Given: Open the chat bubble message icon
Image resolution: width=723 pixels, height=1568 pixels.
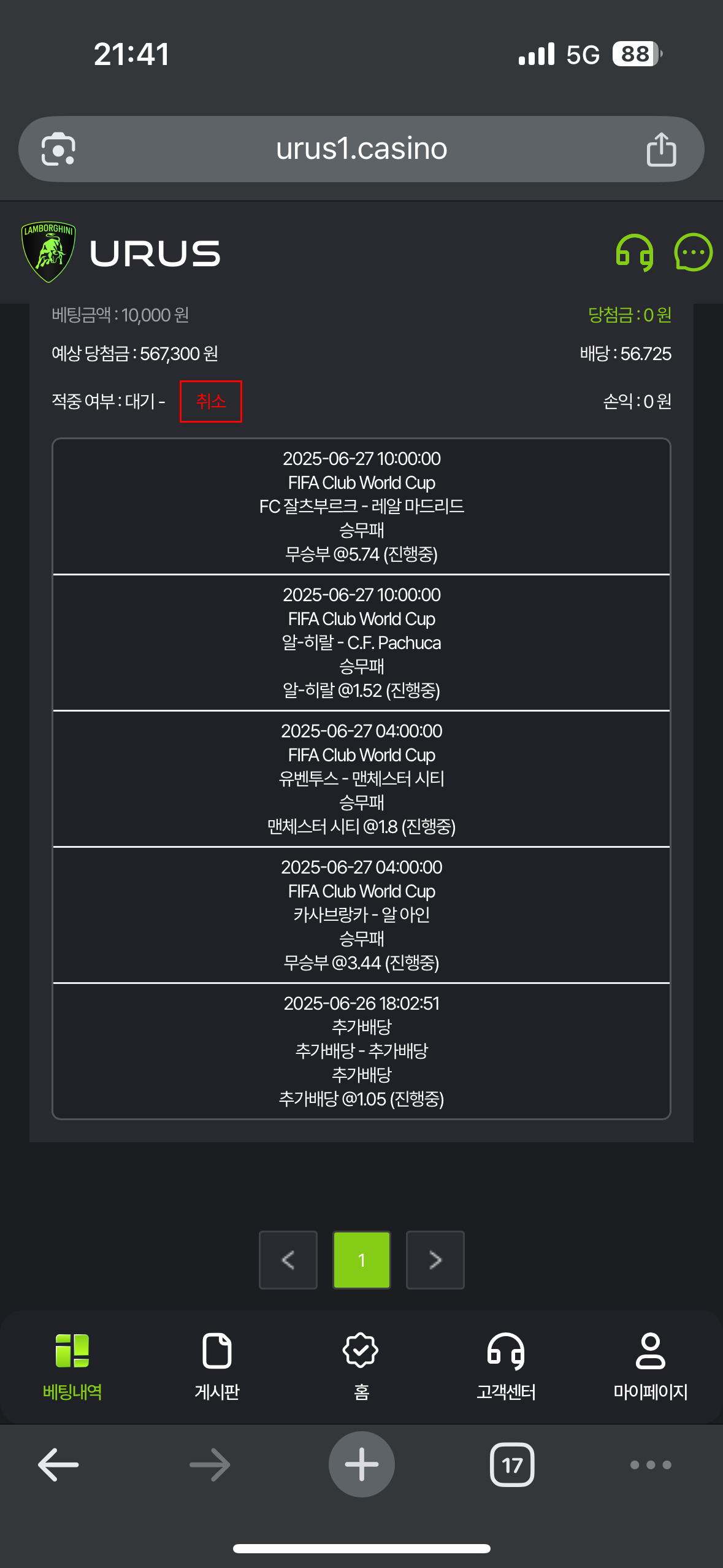Looking at the screenshot, I should (x=693, y=252).
